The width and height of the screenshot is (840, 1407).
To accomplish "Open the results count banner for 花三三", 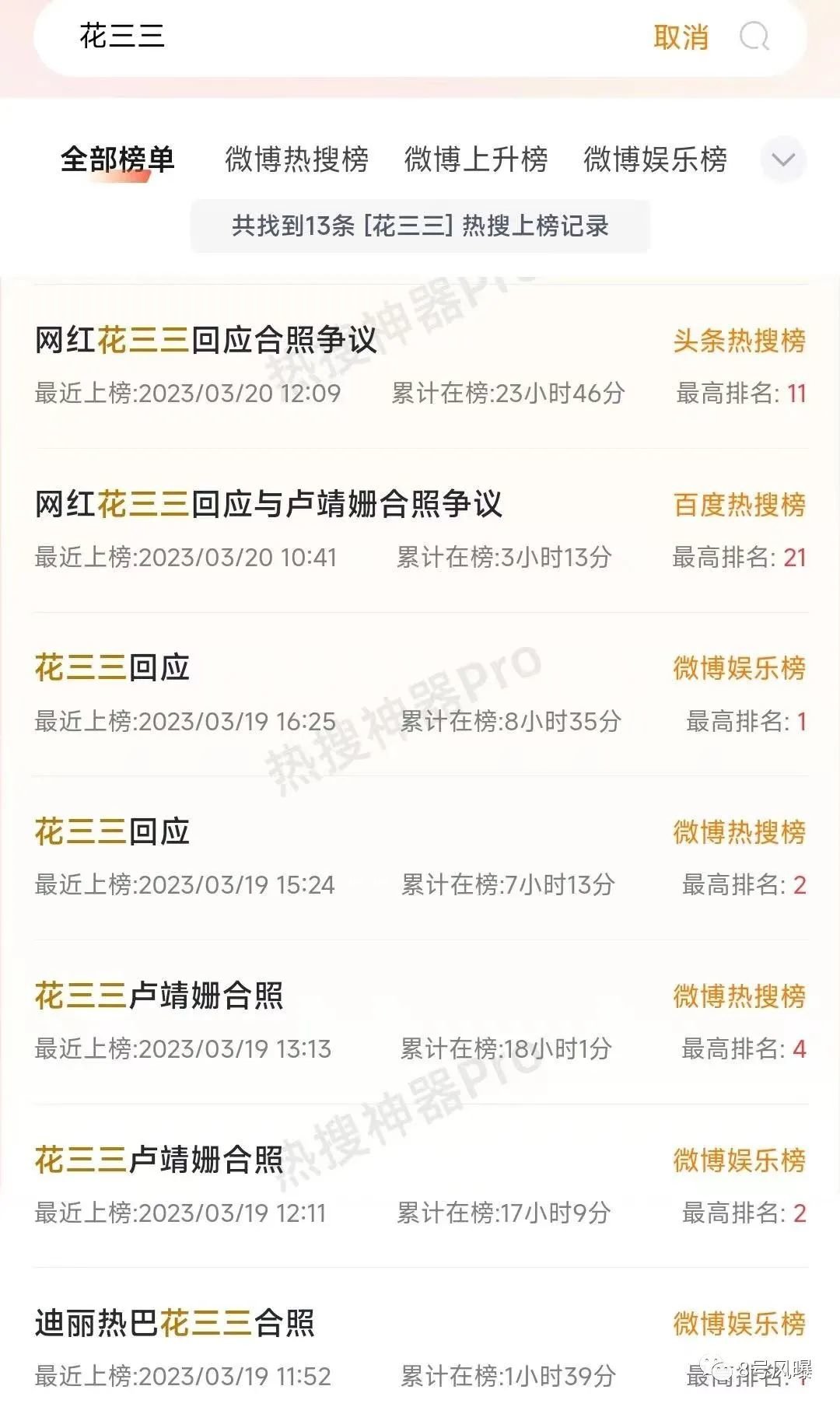I will point(420,226).
